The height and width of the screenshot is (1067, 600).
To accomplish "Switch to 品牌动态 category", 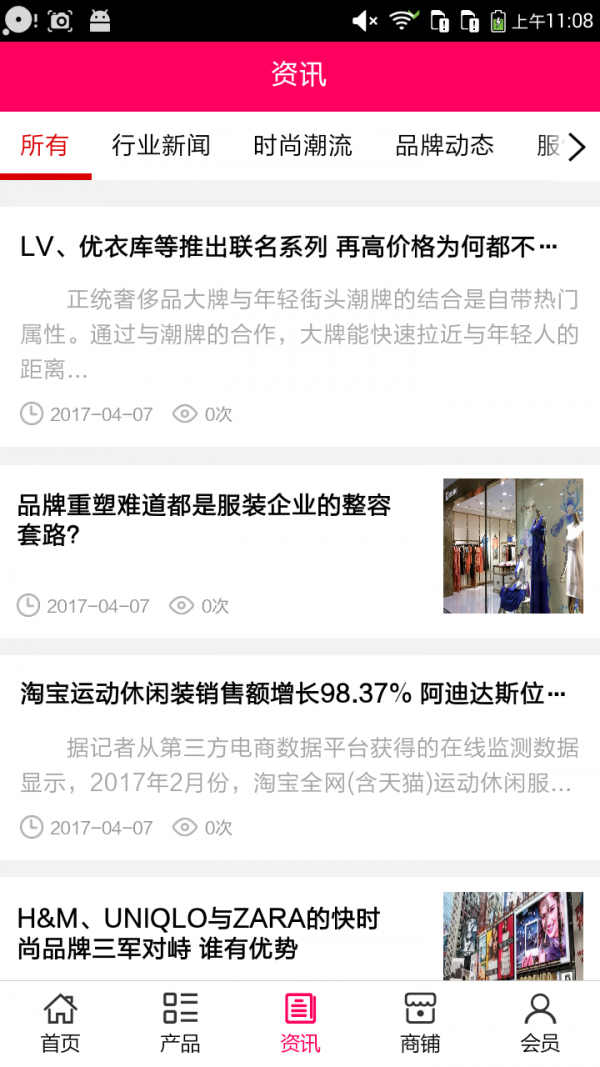I will pyautogui.click(x=444, y=146).
